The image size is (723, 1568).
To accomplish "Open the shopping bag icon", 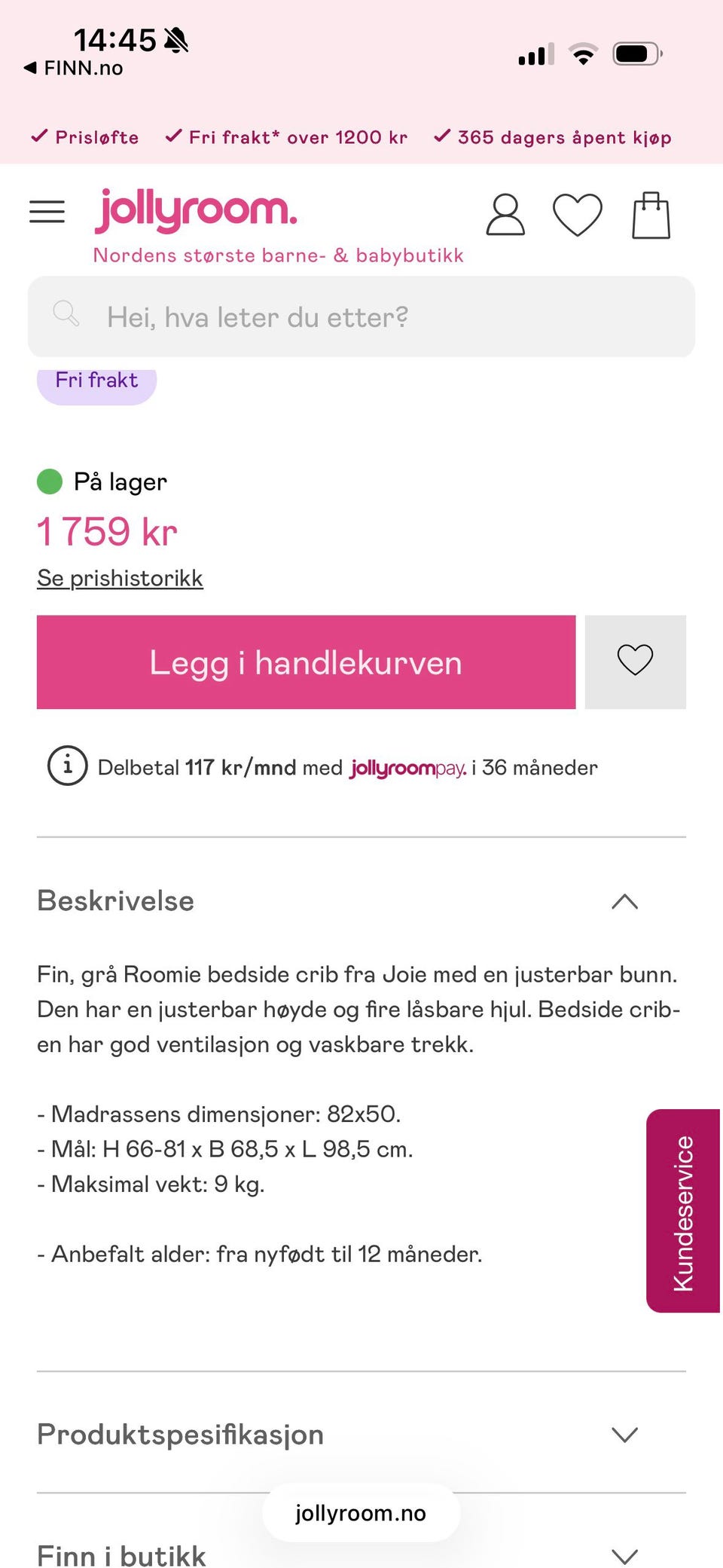I will coord(651,215).
